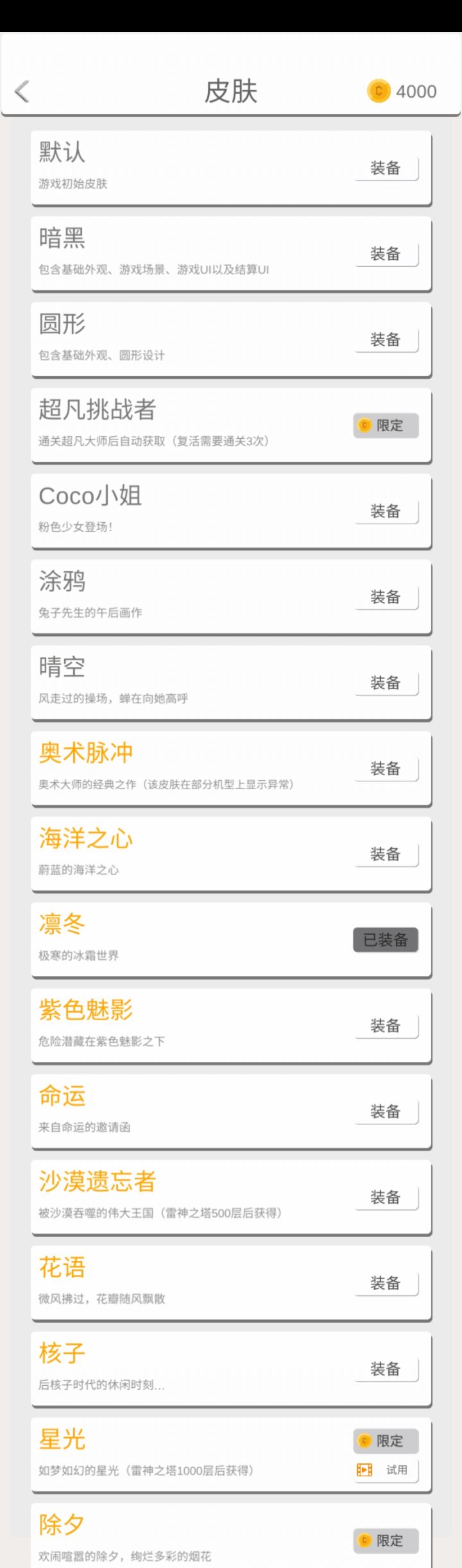Equip the 命运 skin
Viewport: 462px width, 1568px height.
click(x=386, y=1112)
